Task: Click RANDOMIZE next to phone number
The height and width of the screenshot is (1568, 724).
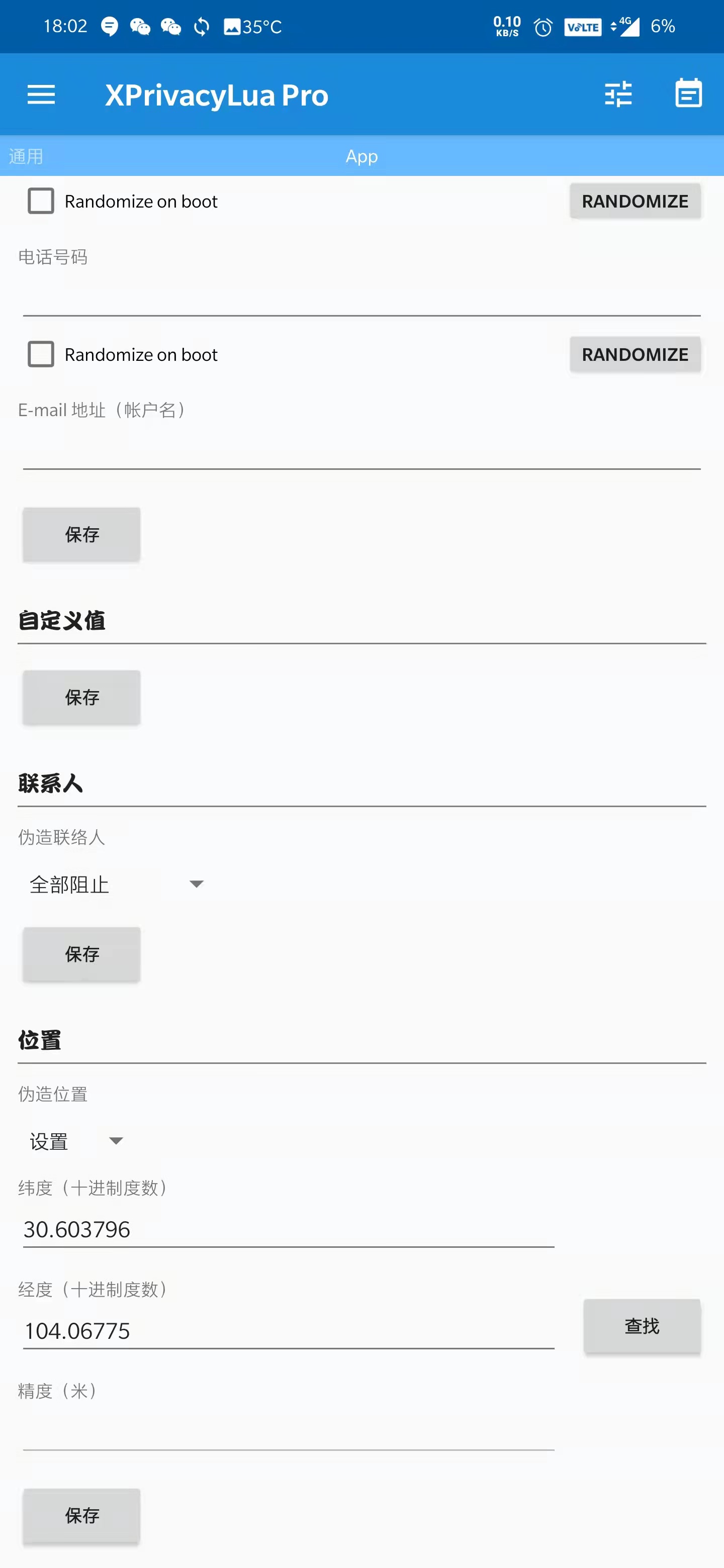Action: pyautogui.click(x=635, y=201)
